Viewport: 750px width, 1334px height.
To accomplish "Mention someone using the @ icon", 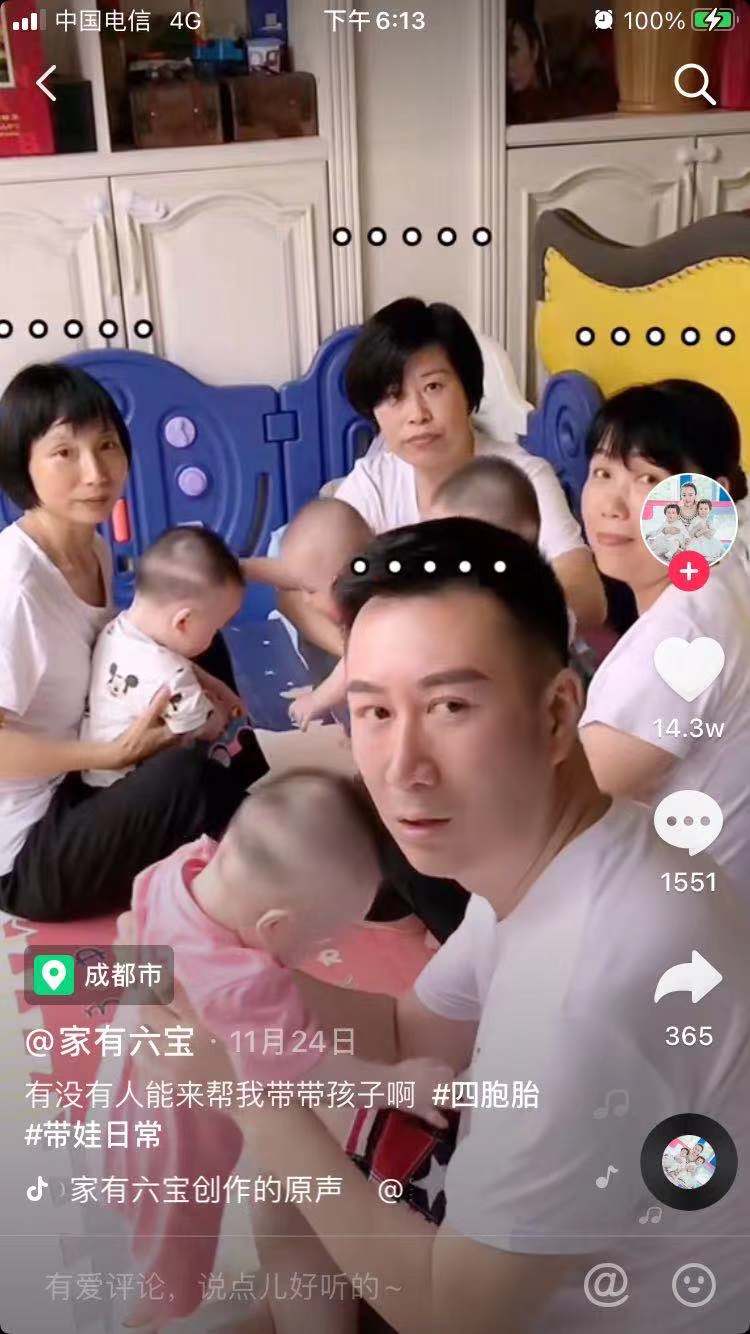I will point(606,1284).
